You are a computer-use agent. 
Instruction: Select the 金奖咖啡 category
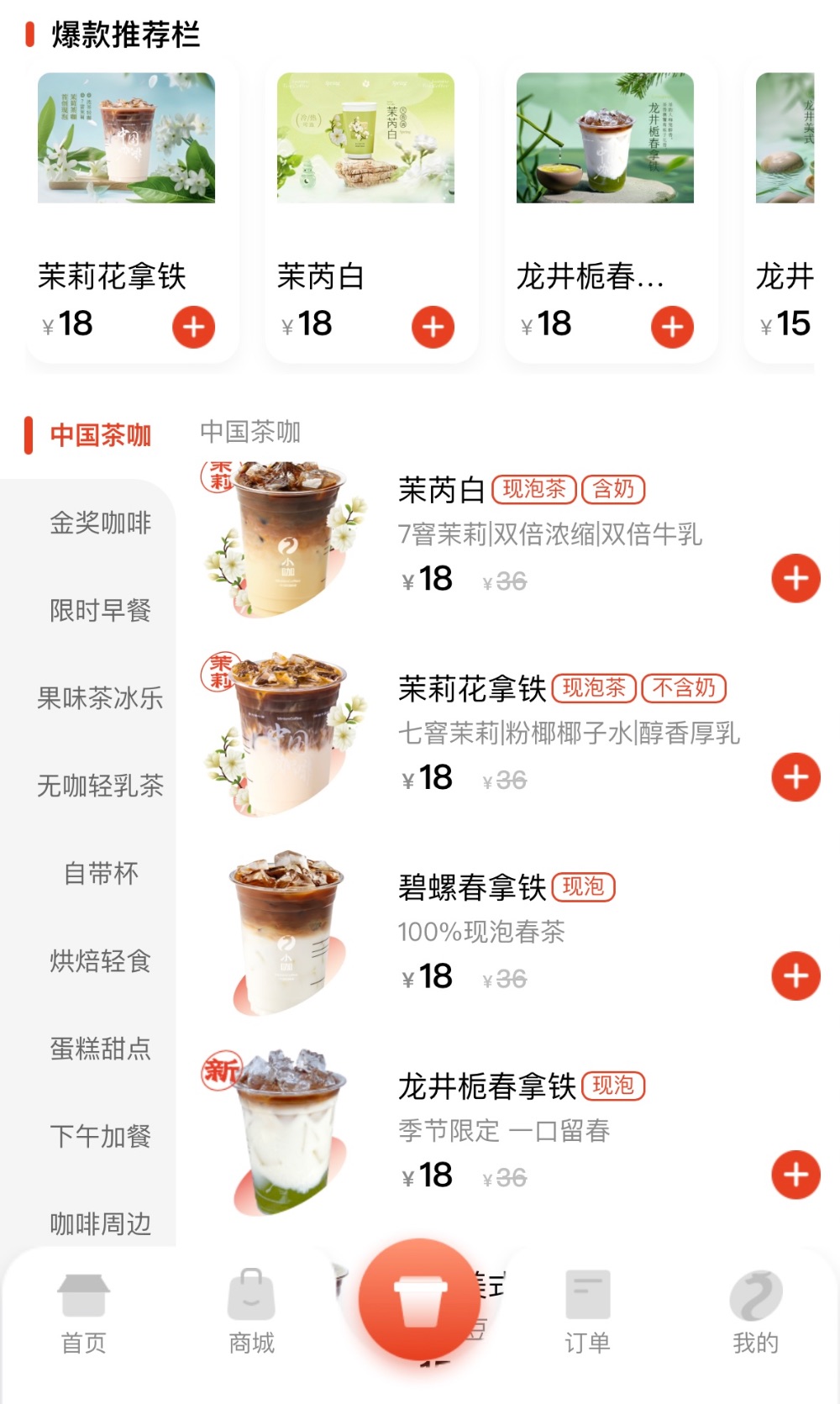coord(100,523)
